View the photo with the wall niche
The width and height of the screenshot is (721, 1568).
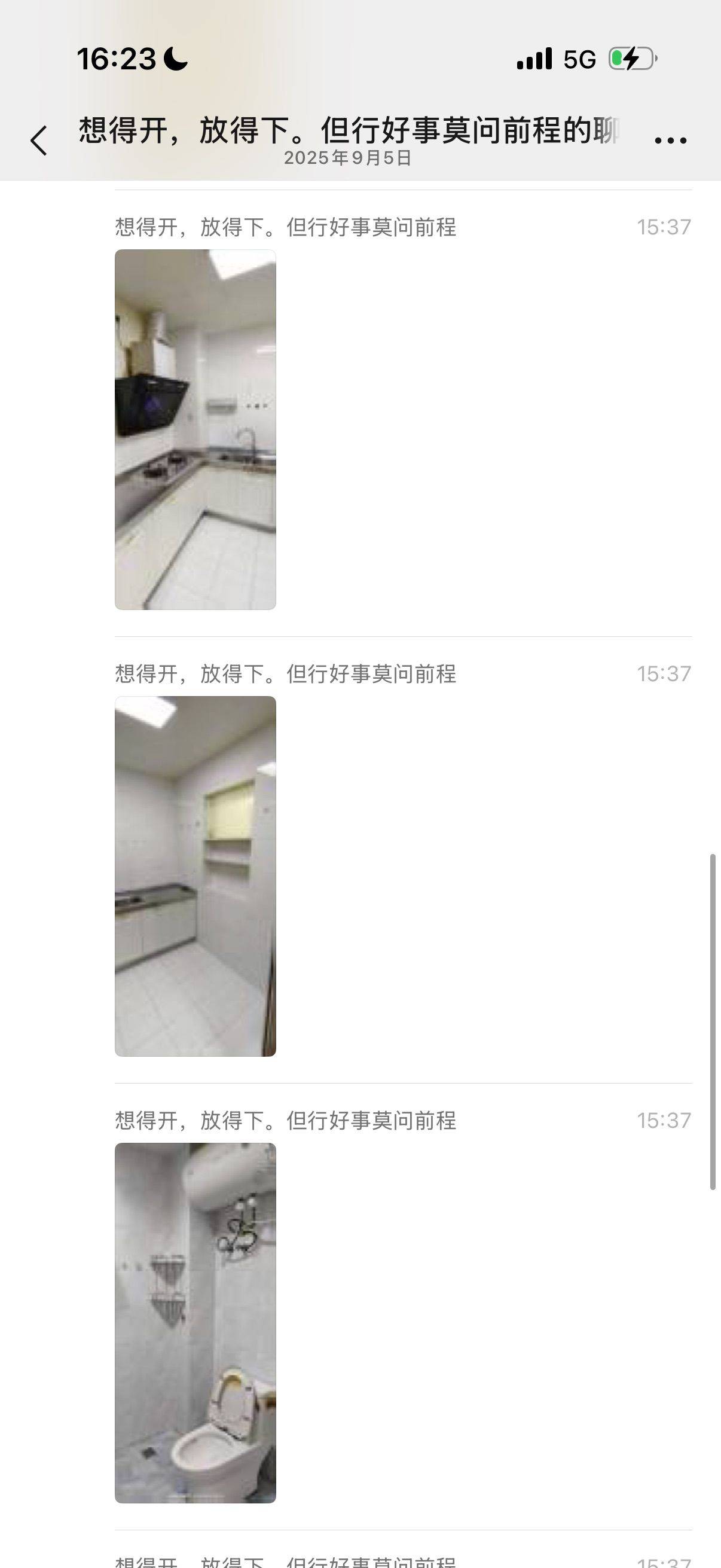click(x=195, y=876)
